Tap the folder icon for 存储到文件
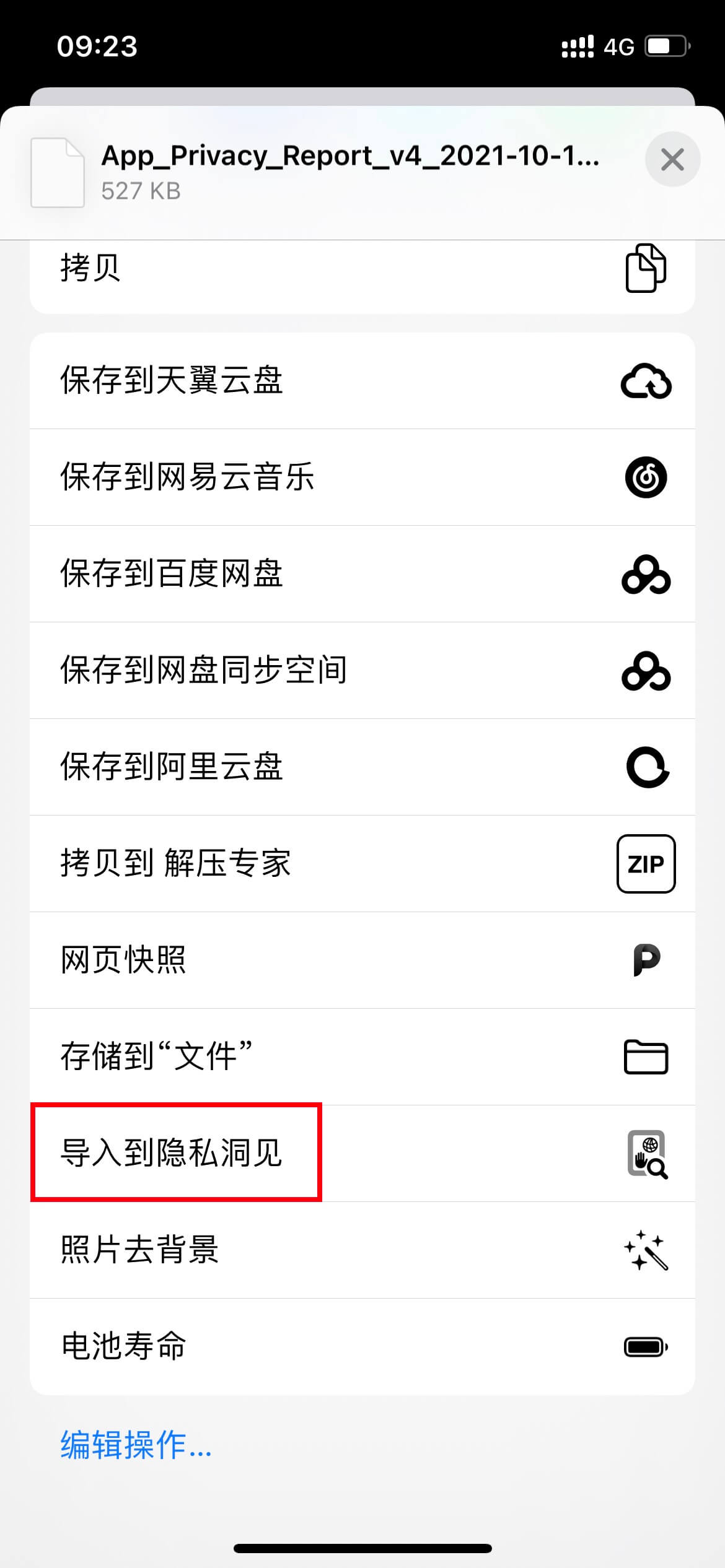This screenshot has width=725, height=1568. point(646,1056)
